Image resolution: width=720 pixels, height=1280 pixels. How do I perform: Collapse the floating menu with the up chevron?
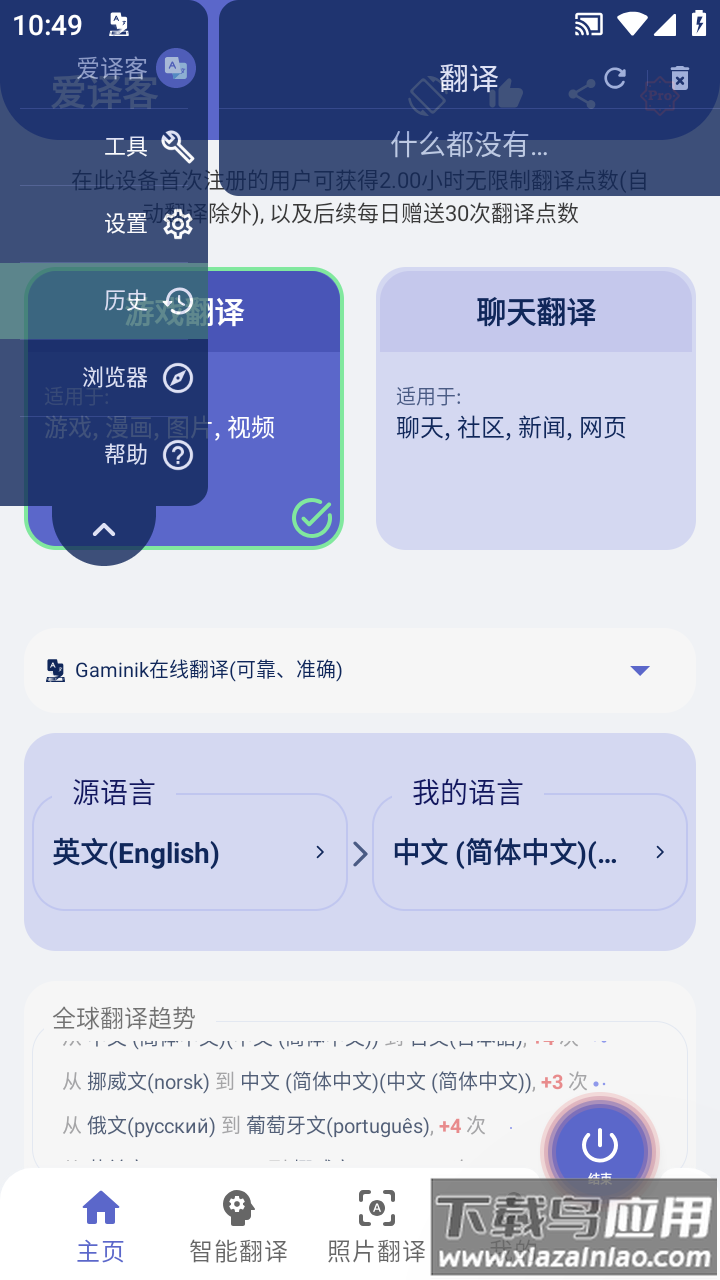104,530
